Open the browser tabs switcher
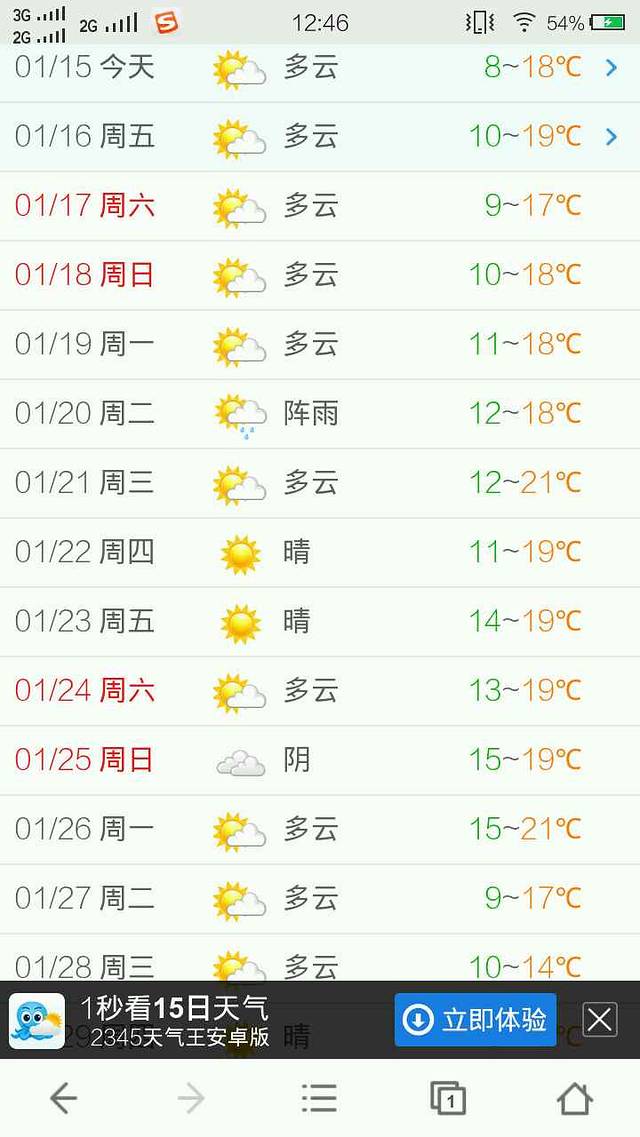 [447, 1098]
